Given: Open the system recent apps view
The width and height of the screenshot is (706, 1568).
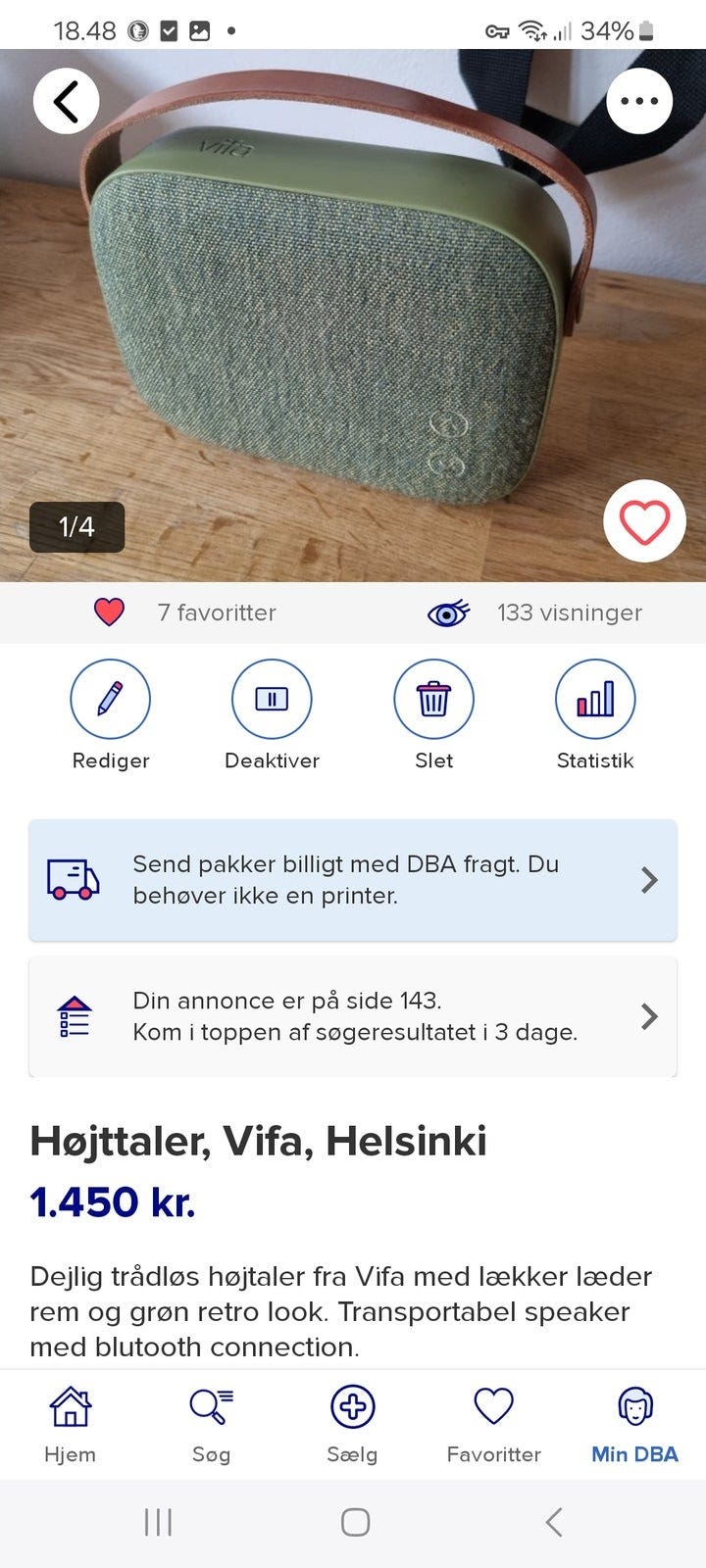Looking at the screenshot, I should [158, 1522].
